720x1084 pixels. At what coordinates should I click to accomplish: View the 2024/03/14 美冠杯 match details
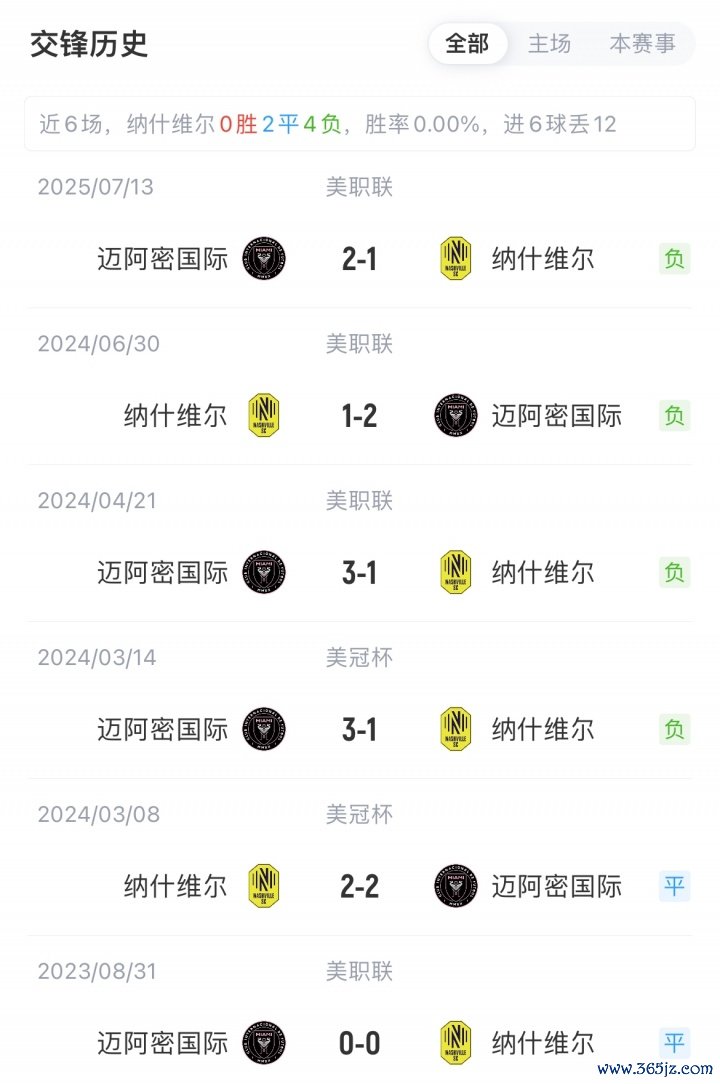pos(359,730)
